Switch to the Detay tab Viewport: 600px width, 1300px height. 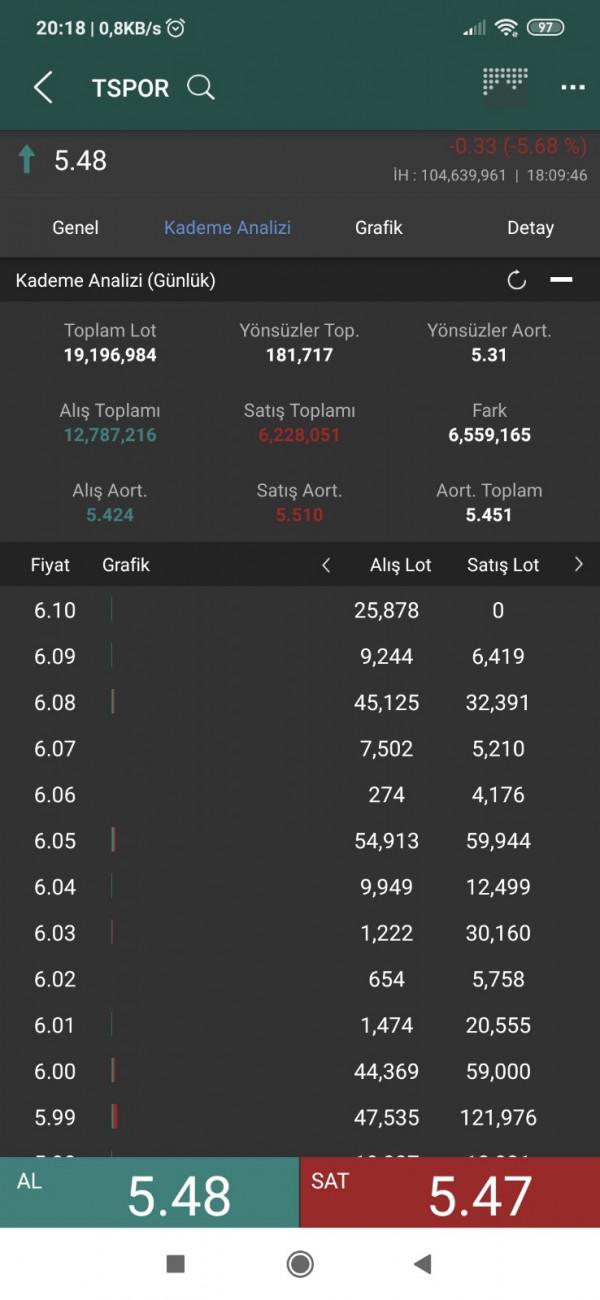coord(530,228)
